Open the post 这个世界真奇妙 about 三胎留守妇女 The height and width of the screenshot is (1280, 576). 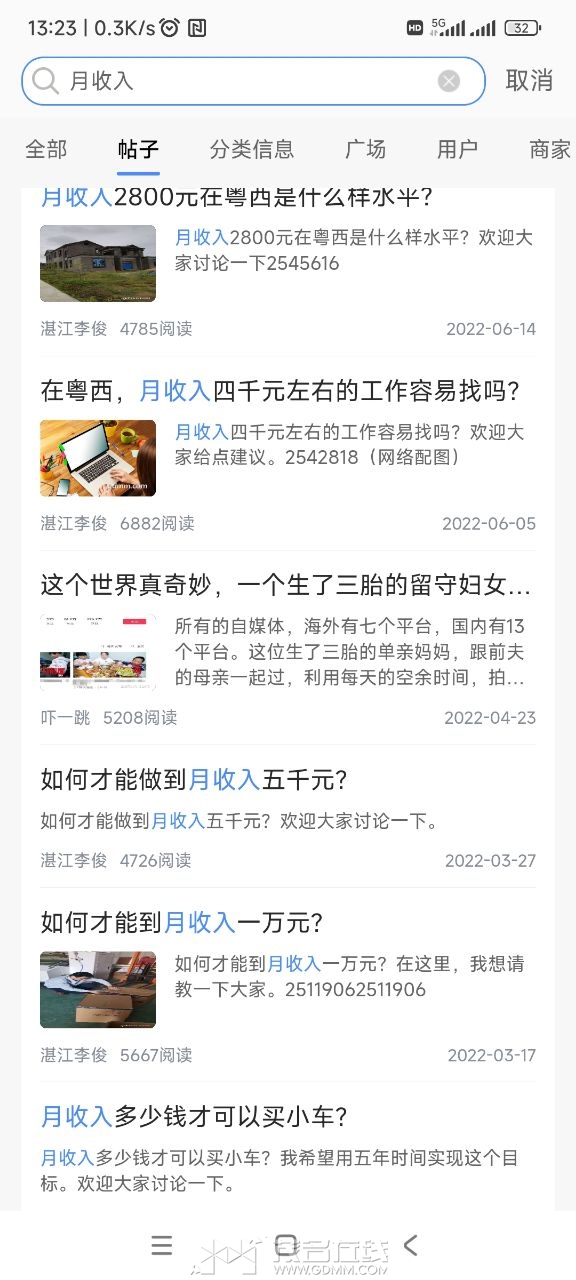(288, 648)
